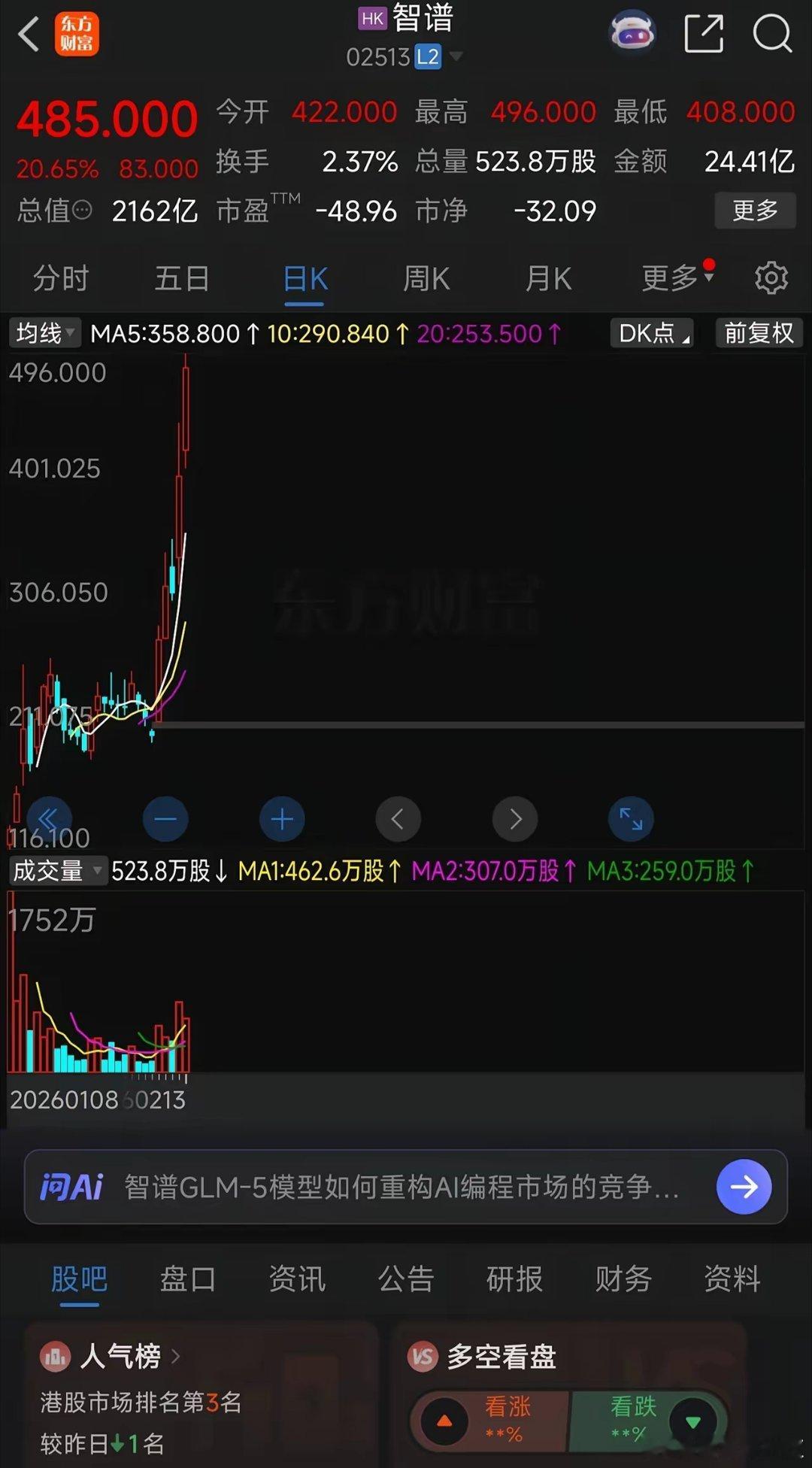Tap the back arrow
The height and width of the screenshot is (1468, 812).
pos(28,34)
